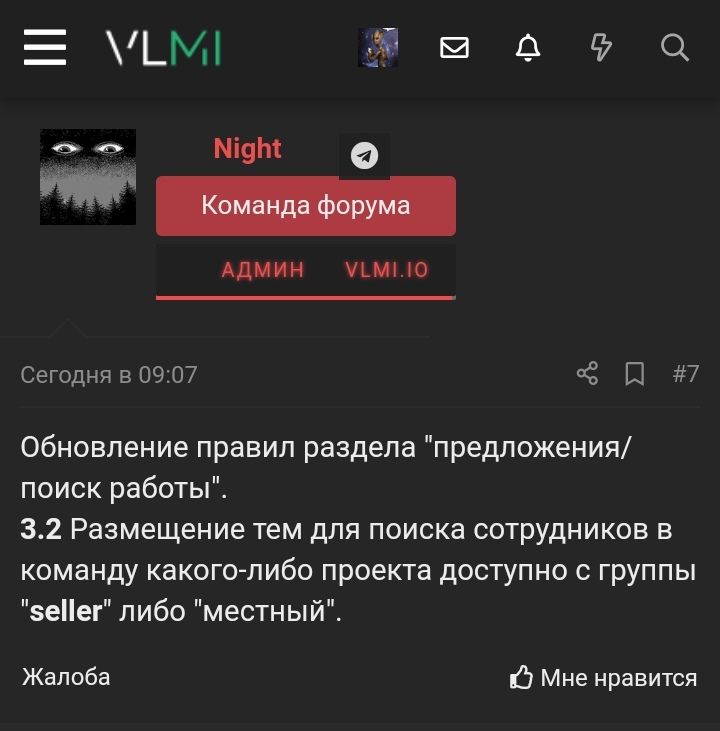Open Night's Telegram contact icon
This screenshot has height=731, width=720.
[x=364, y=156]
